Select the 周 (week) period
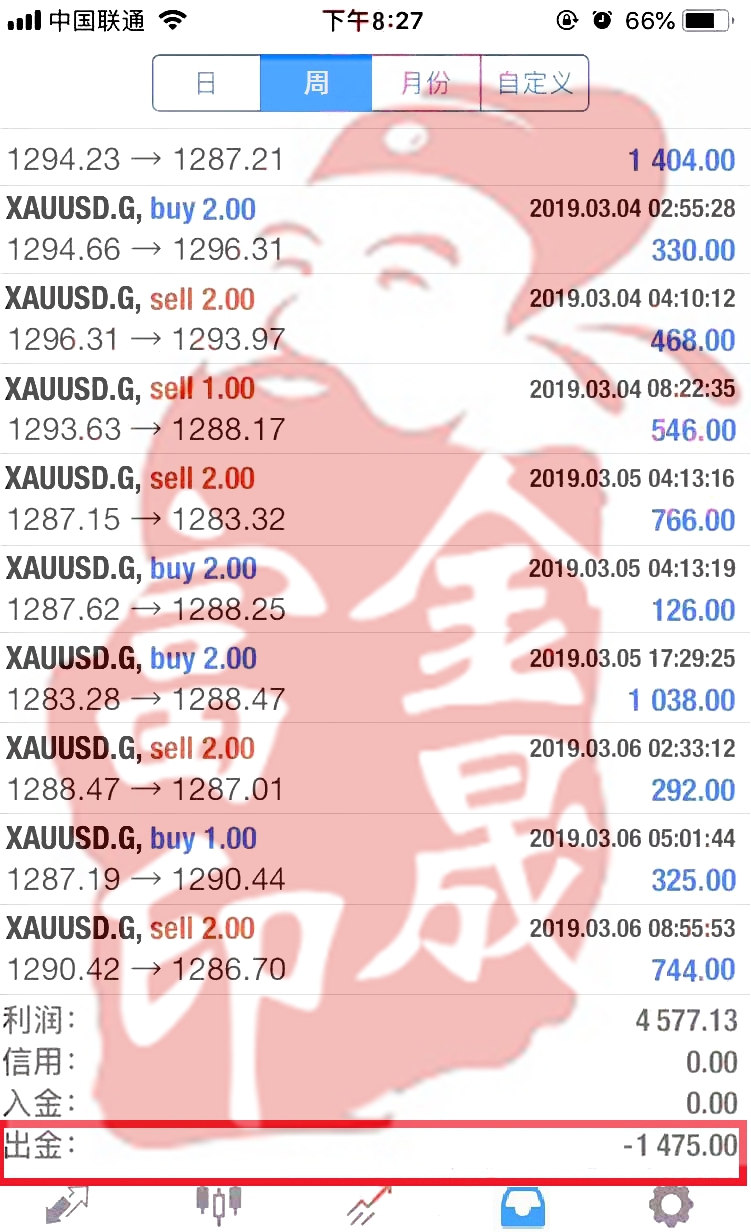The height and width of the screenshot is (1232, 751). tap(316, 83)
